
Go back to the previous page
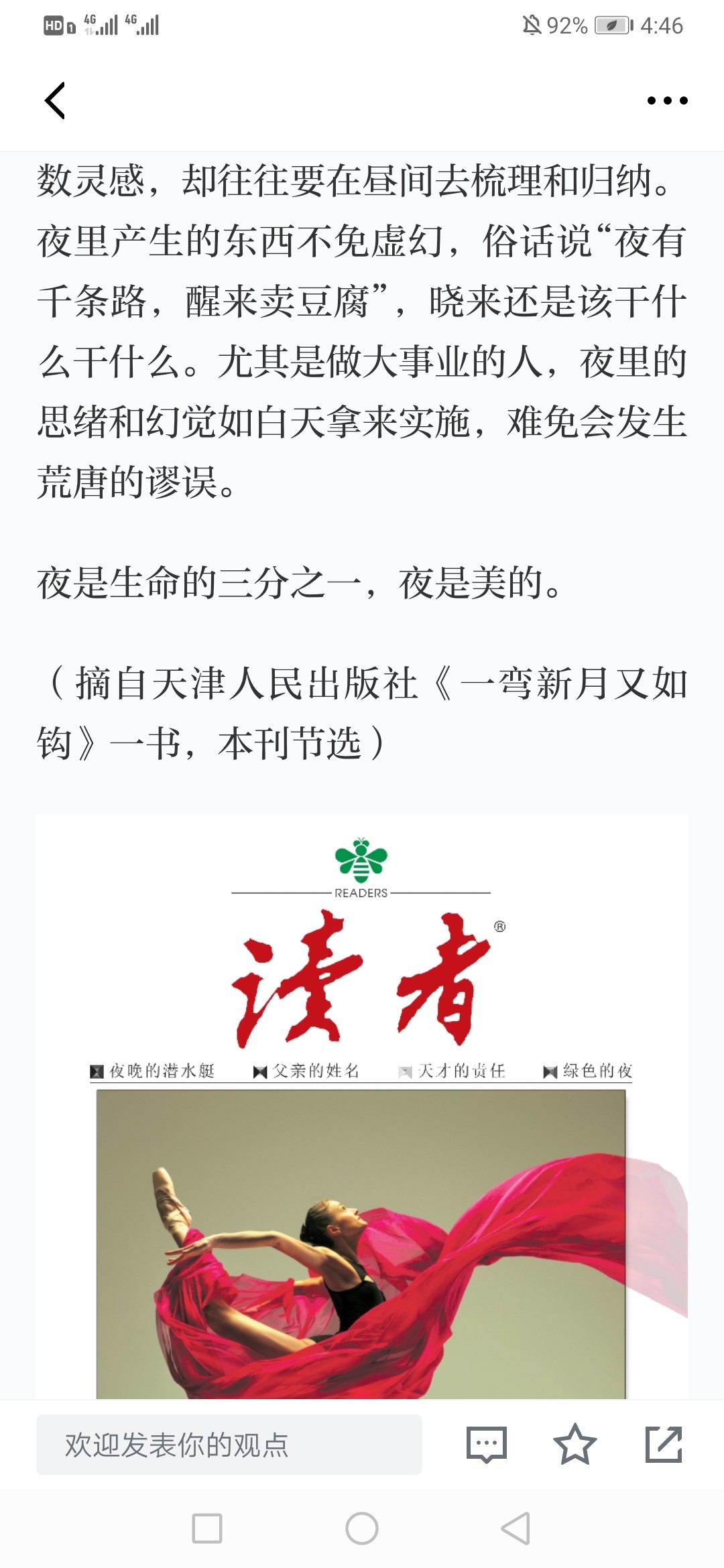click(55, 101)
